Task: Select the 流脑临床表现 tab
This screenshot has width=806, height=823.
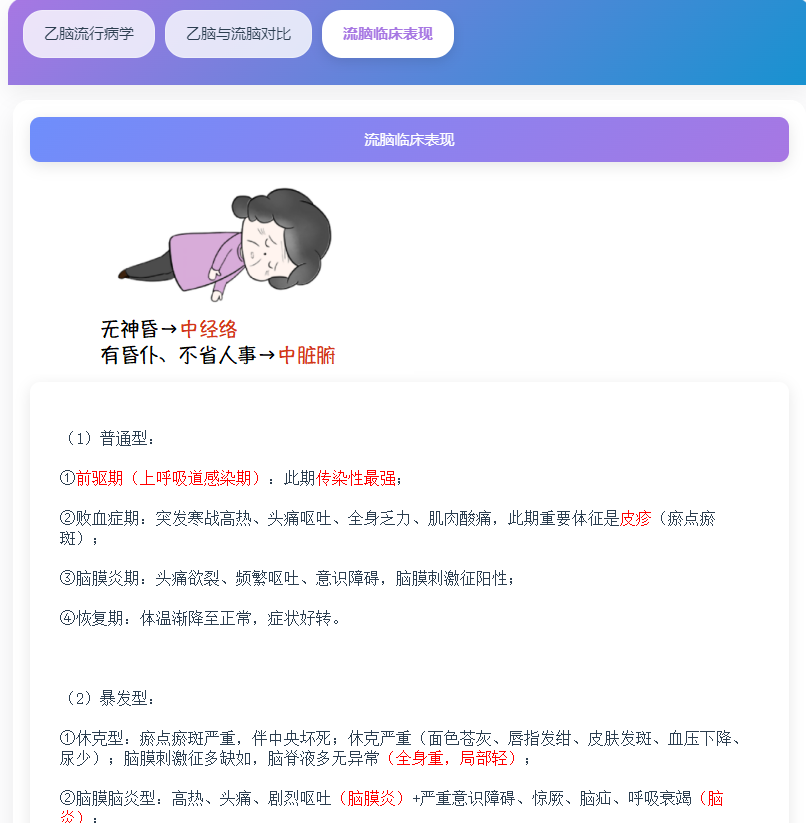Action: click(x=387, y=34)
